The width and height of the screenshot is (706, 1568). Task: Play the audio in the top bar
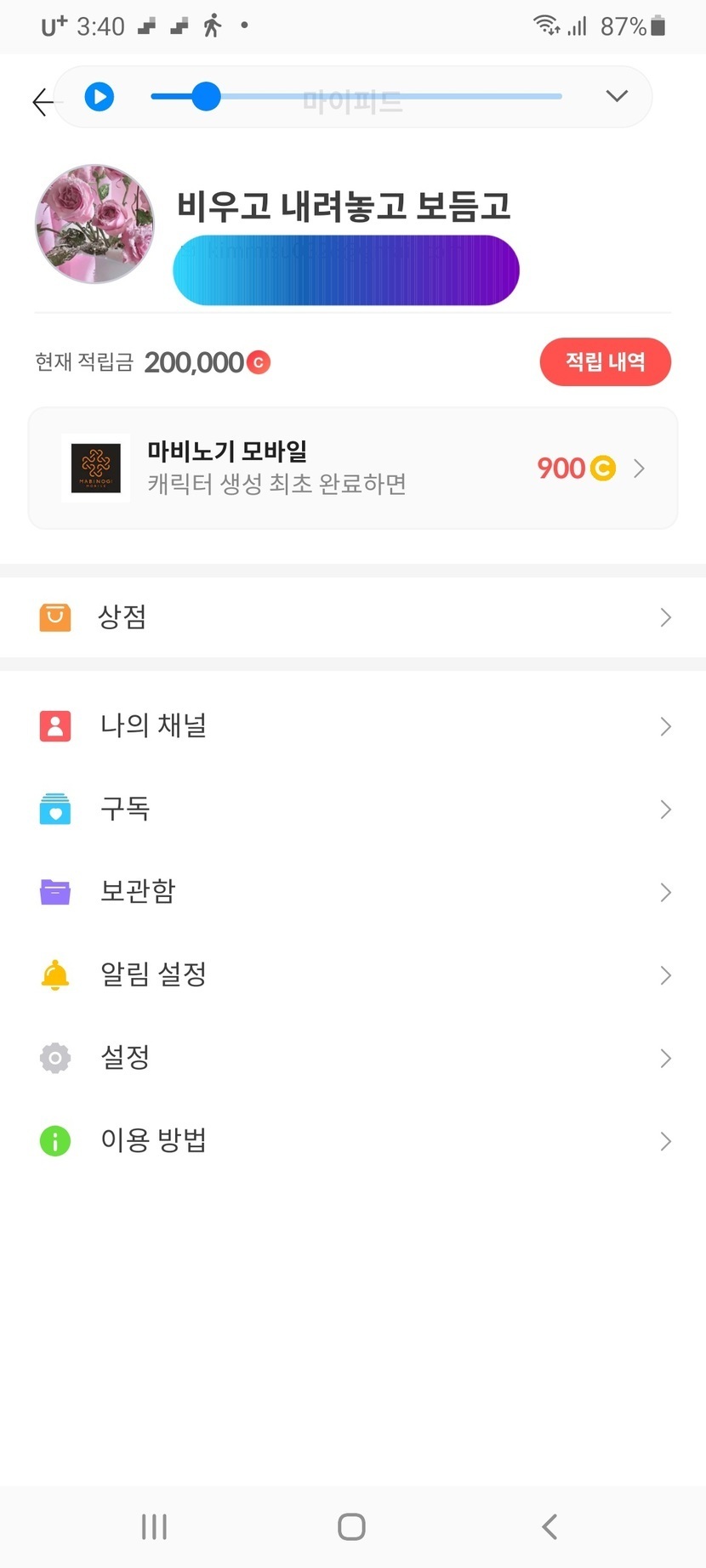coord(100,97)
